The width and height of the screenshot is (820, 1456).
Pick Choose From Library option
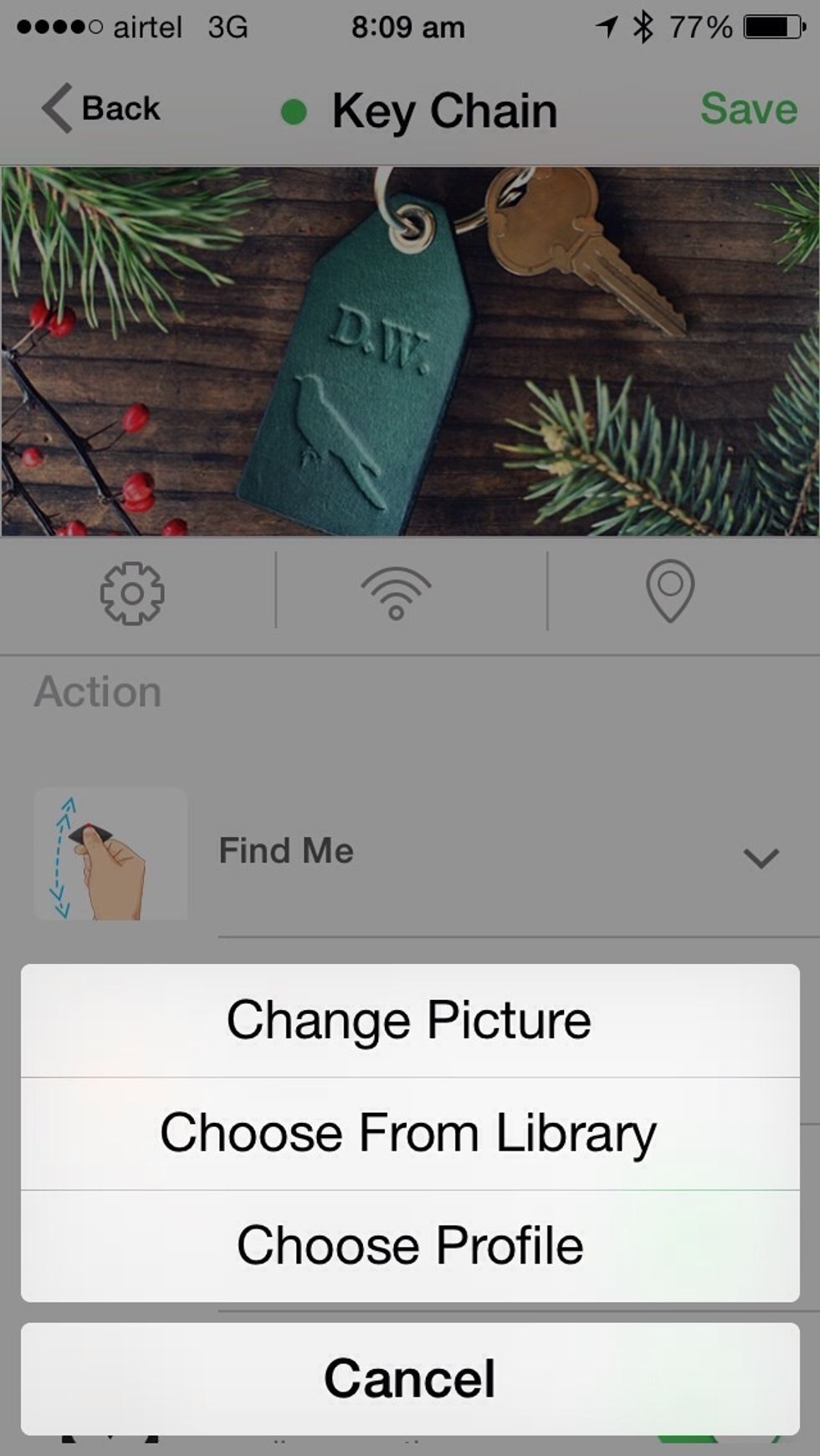pyautogui.click(x=409, y=1133)
